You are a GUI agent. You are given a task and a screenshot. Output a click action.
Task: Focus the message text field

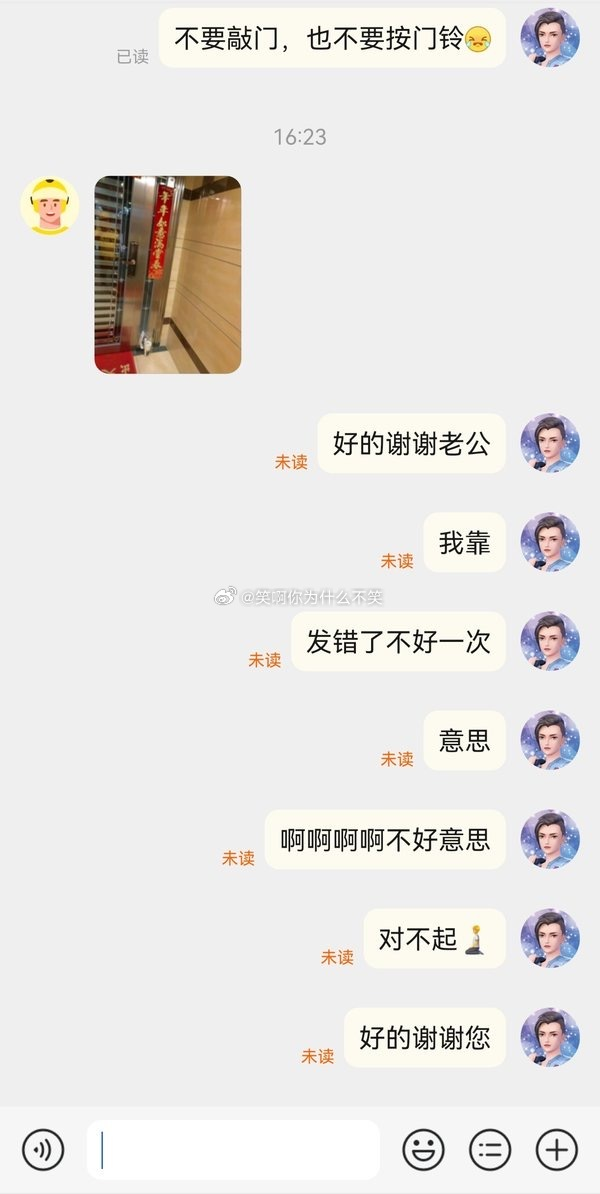click(233, 1149)
